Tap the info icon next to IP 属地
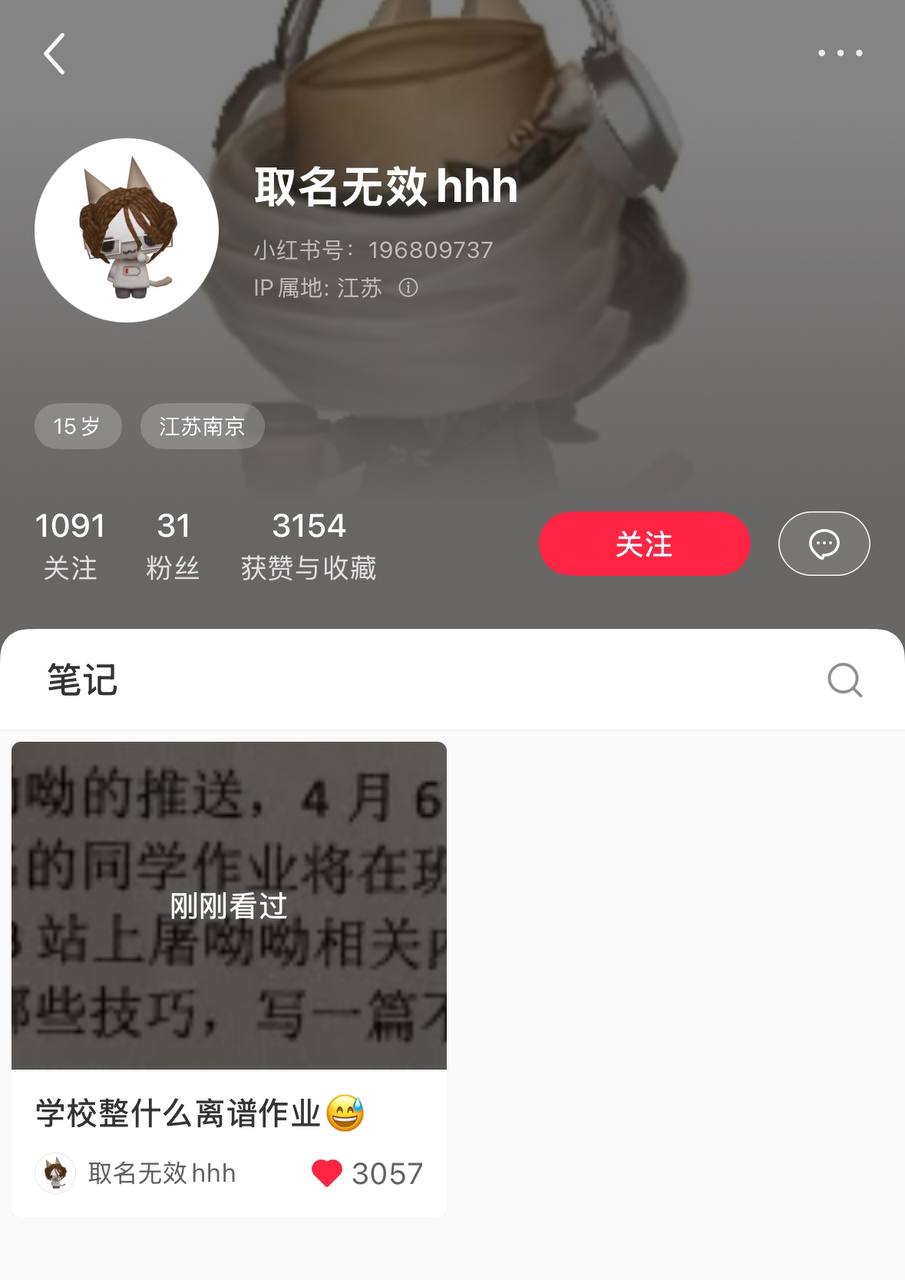Screen dimensions: 905x1280 [409, 290]
